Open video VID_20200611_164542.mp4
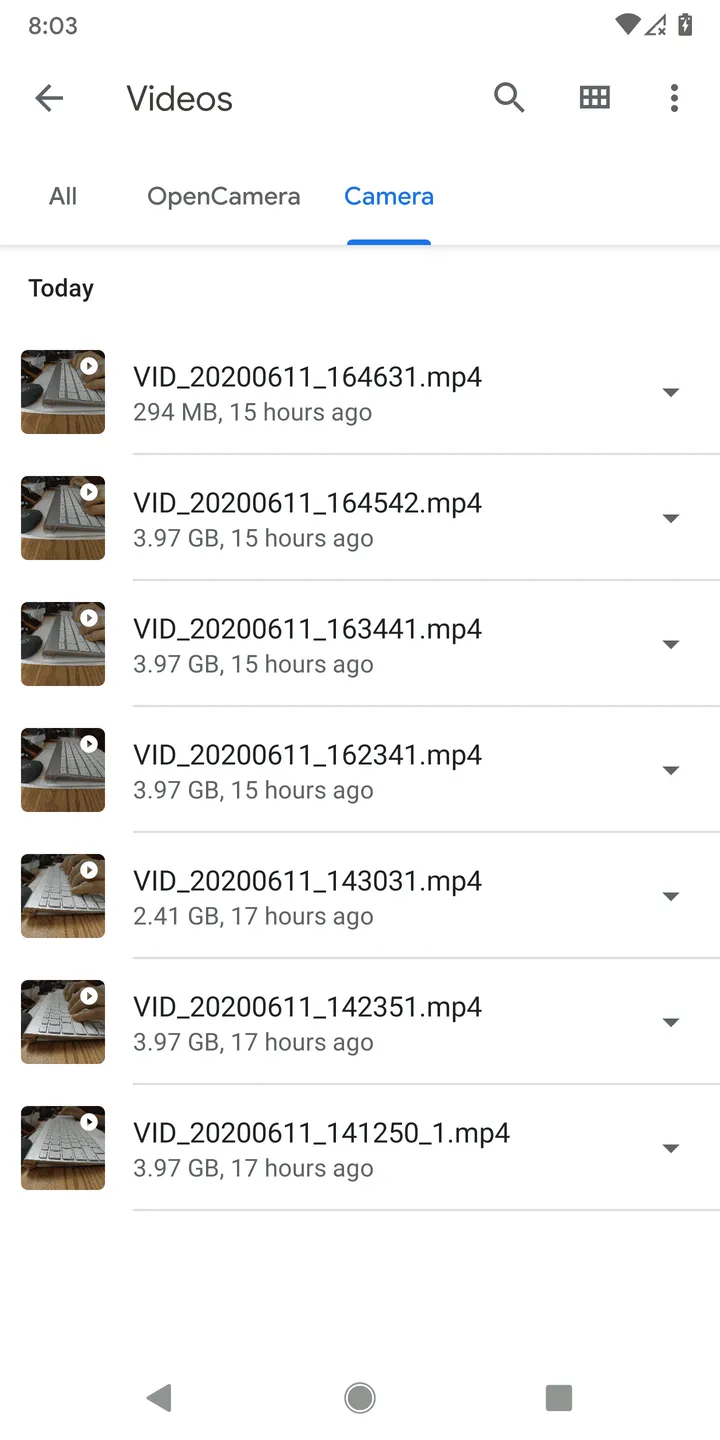The width and height of the screenshot is (720, 1440). coord(307,518)
